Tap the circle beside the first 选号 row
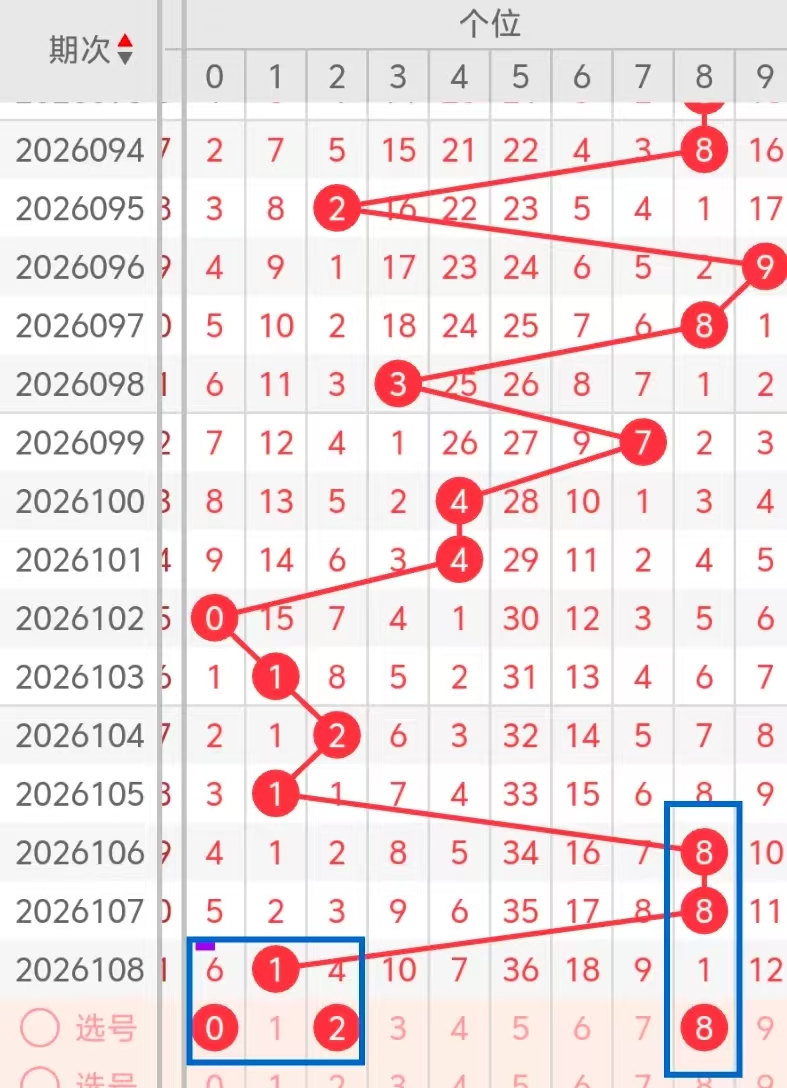This screenshot has height=1088, width=787. [39, 1027]
